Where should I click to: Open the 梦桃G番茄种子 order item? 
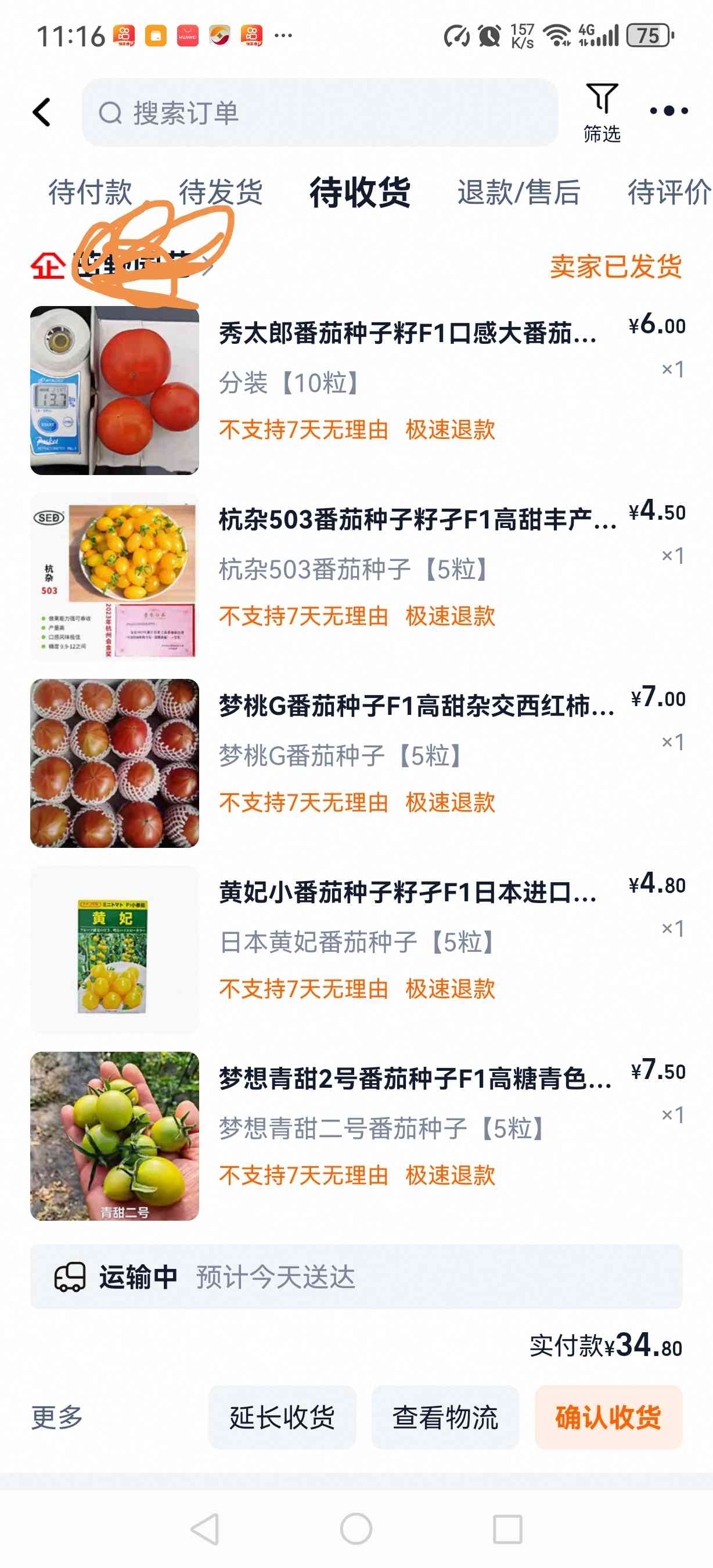356,763
